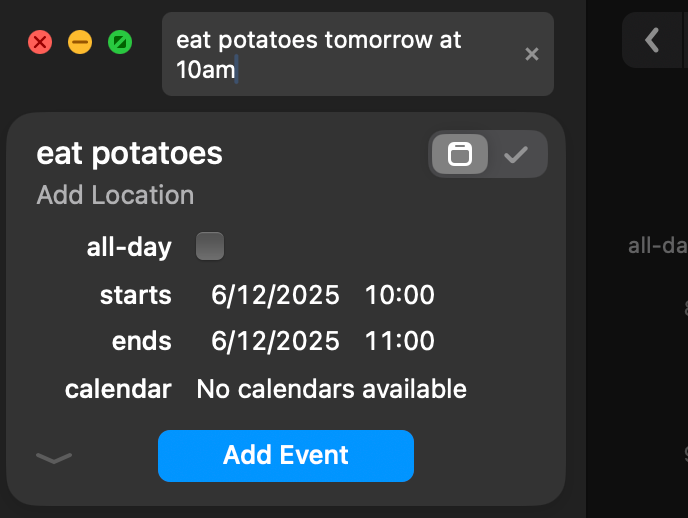This screenshot has width=688, height=518.
Task: Focus the quick event input field
Action: coord(340,54)
